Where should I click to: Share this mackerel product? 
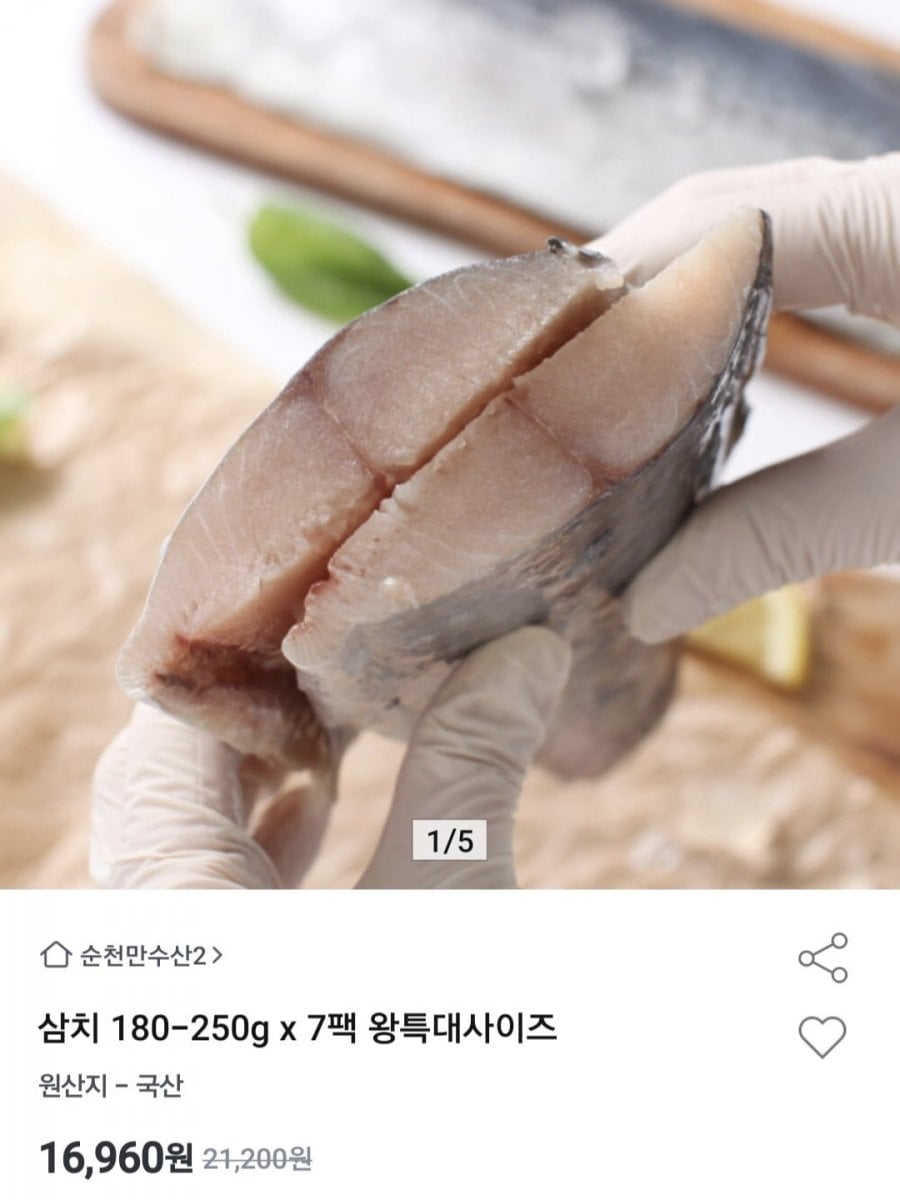click(x=822, y=958)
